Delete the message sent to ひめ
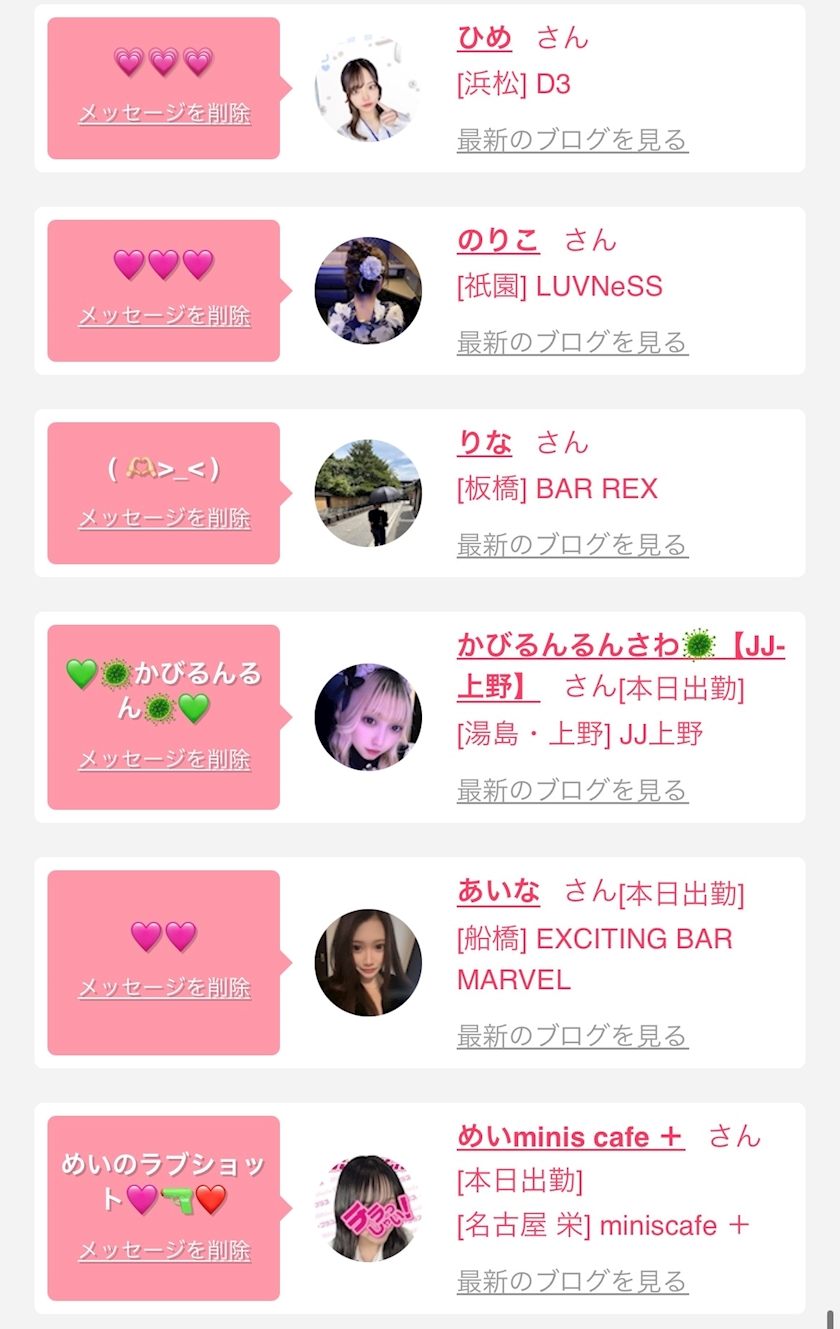Image resolution: width=840 pixels, height=1329 pixels. [x=164, y=113]
